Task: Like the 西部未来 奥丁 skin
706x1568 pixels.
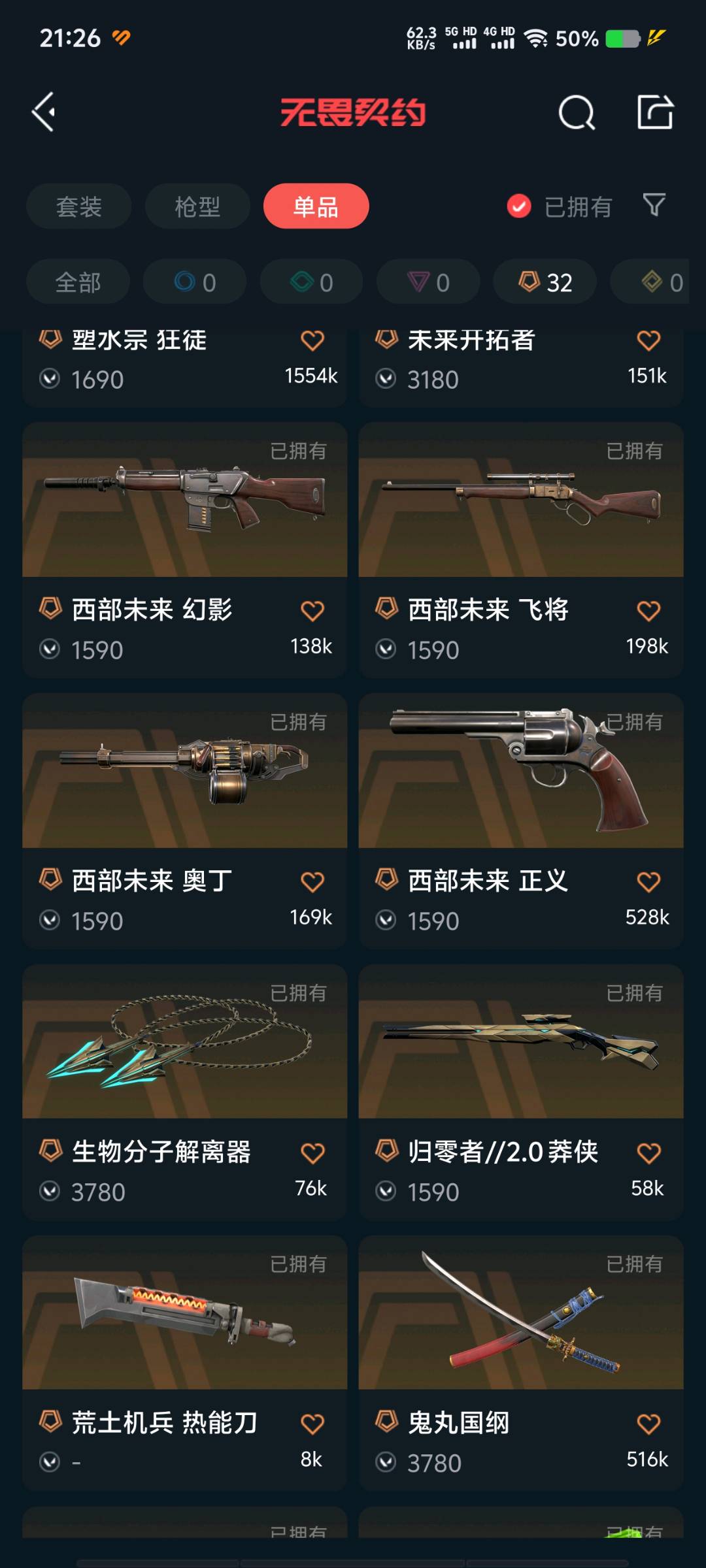Action: coord(312,882)
